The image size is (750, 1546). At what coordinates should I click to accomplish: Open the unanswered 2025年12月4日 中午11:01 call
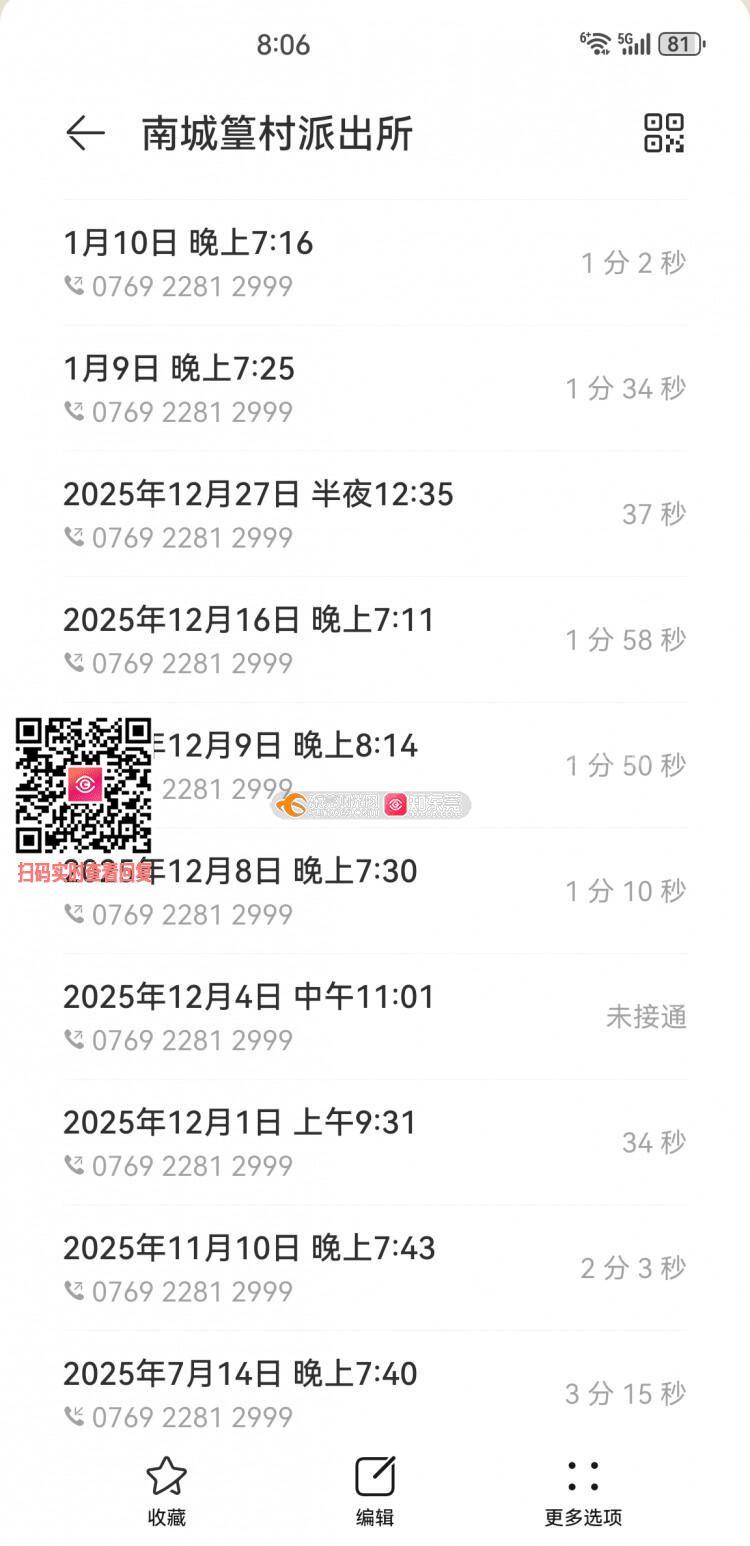click(x=375, y=1017)
